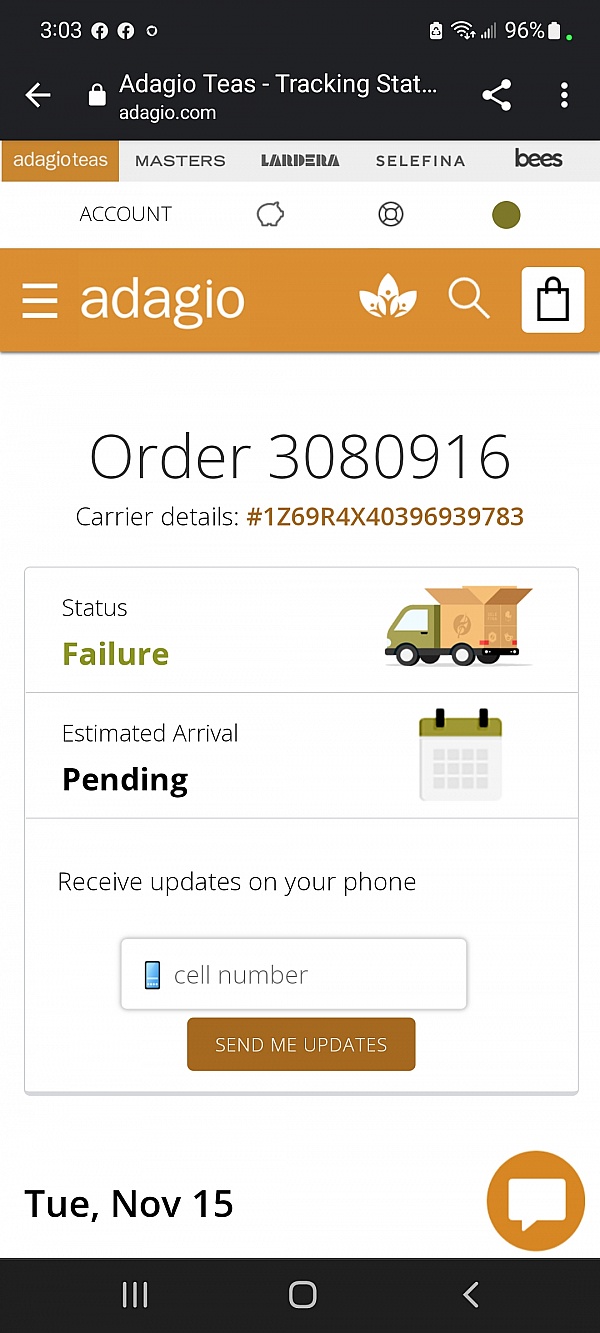Show recent apps
Image resolution: width=600 pixels, height=1333 pixels.
(134, 1295)
